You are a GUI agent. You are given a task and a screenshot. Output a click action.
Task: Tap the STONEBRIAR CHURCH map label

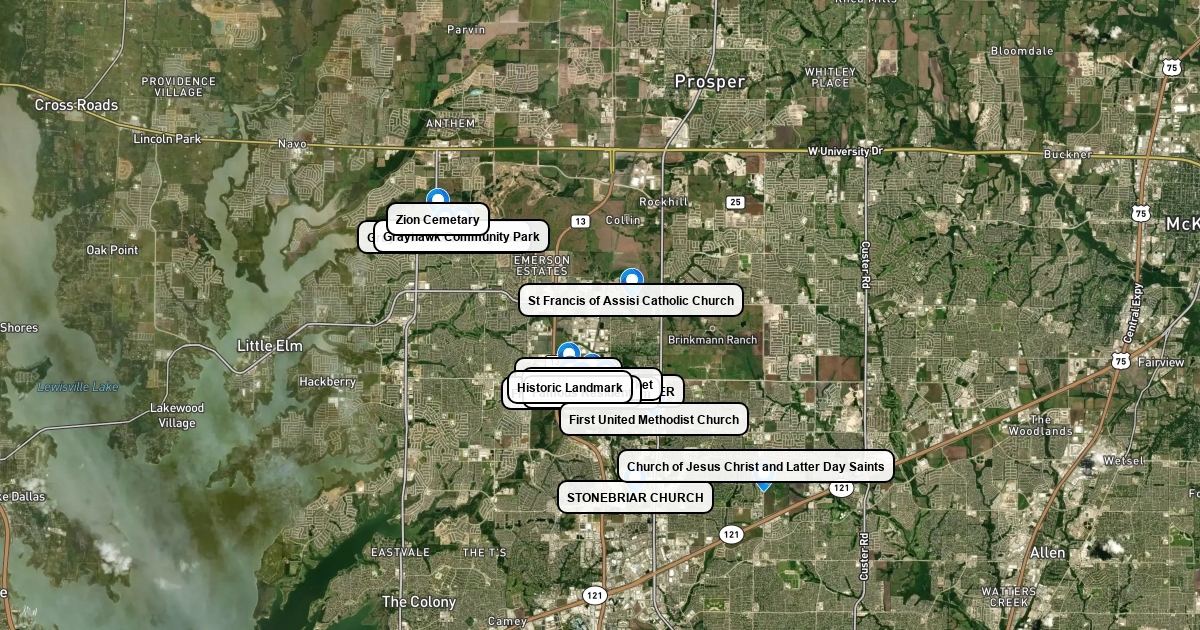coord(635,497)
